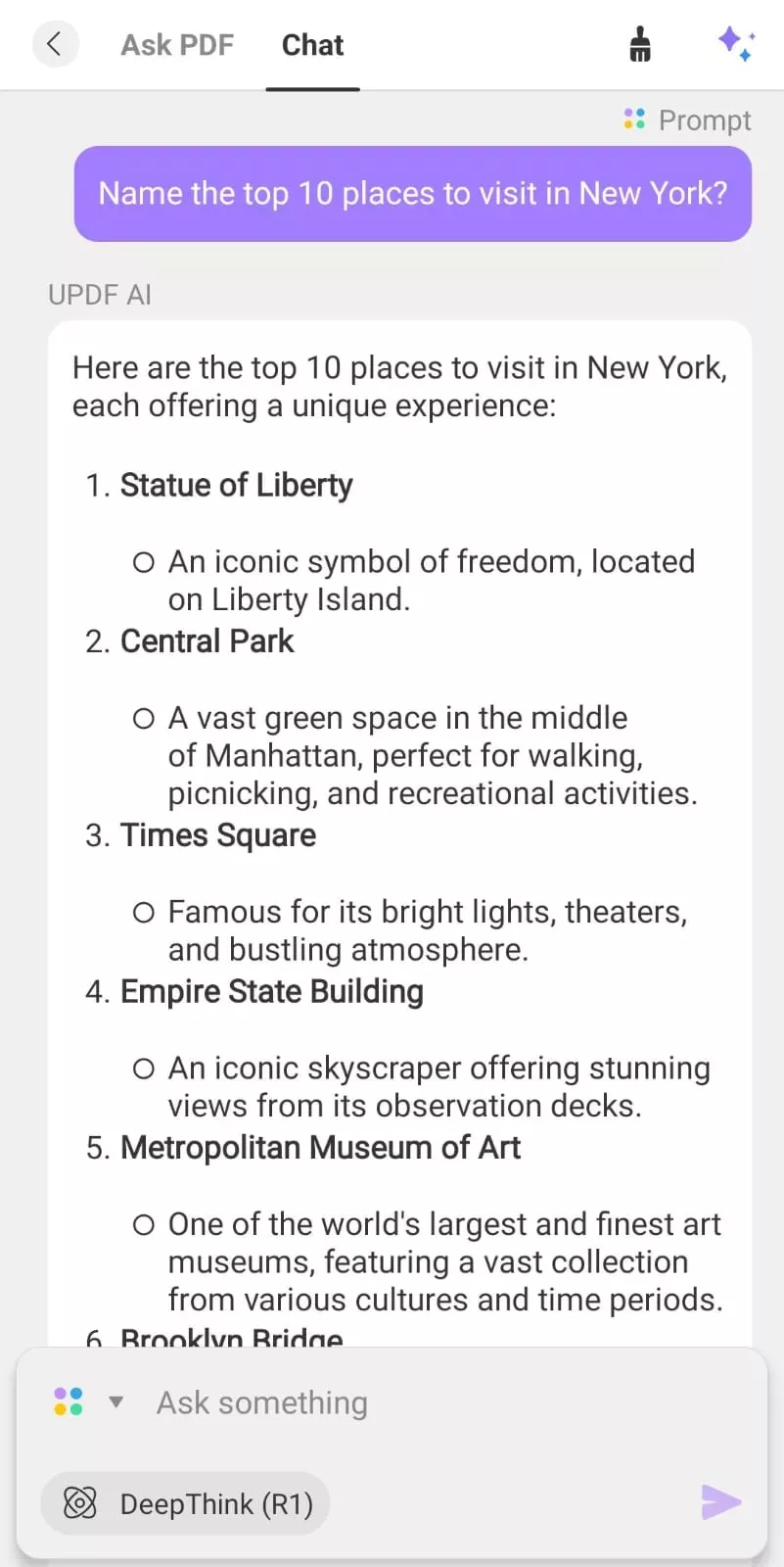Go back using the top-left arrow
Image resolution: width=784 pixels, height=1567 pixels.
(55, 44)
